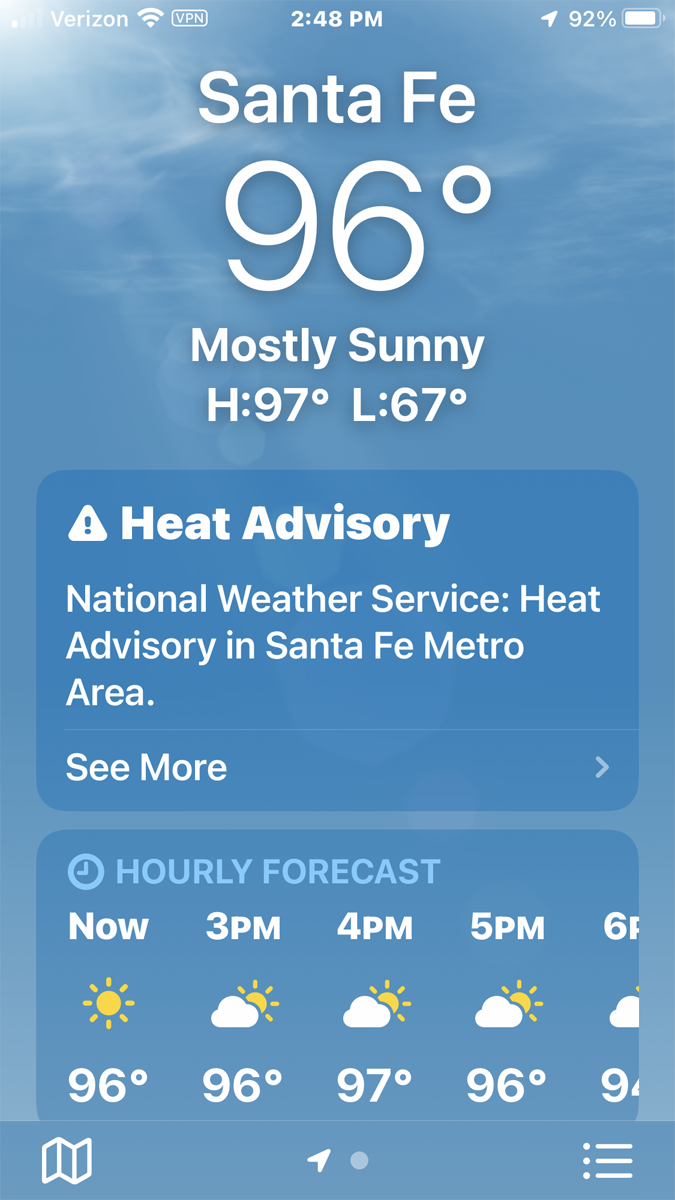
Task: Open the weather map
Action: point(67,1161)
